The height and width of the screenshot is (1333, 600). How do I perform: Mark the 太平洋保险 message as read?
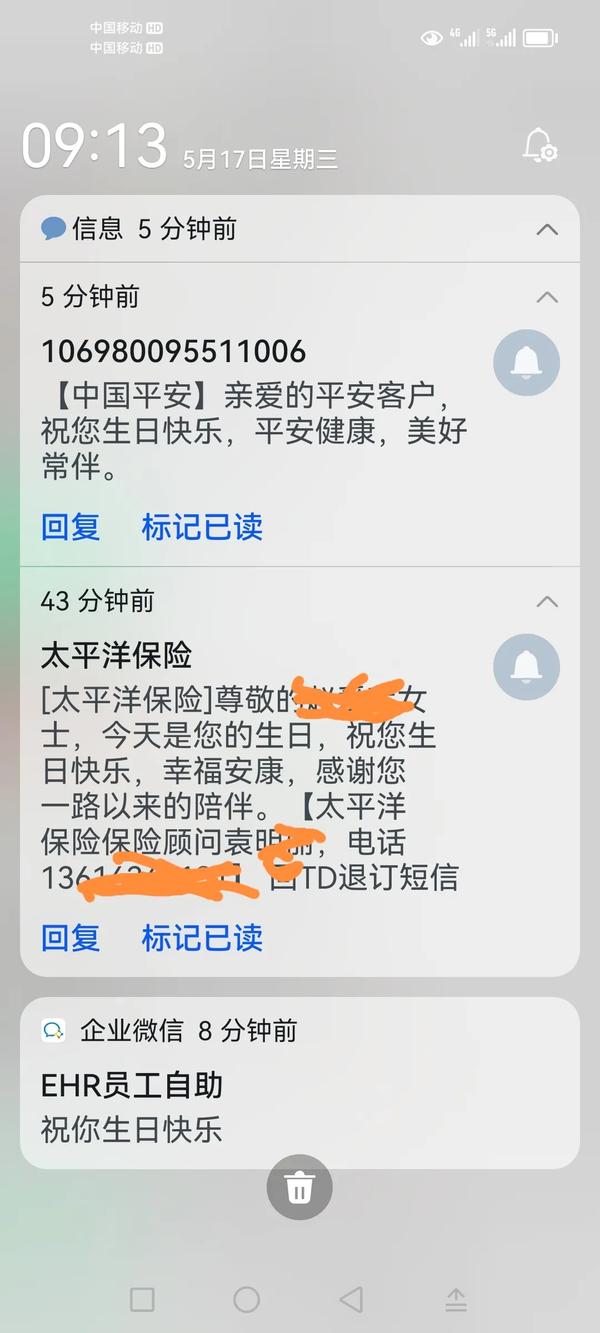click(202, 937)
